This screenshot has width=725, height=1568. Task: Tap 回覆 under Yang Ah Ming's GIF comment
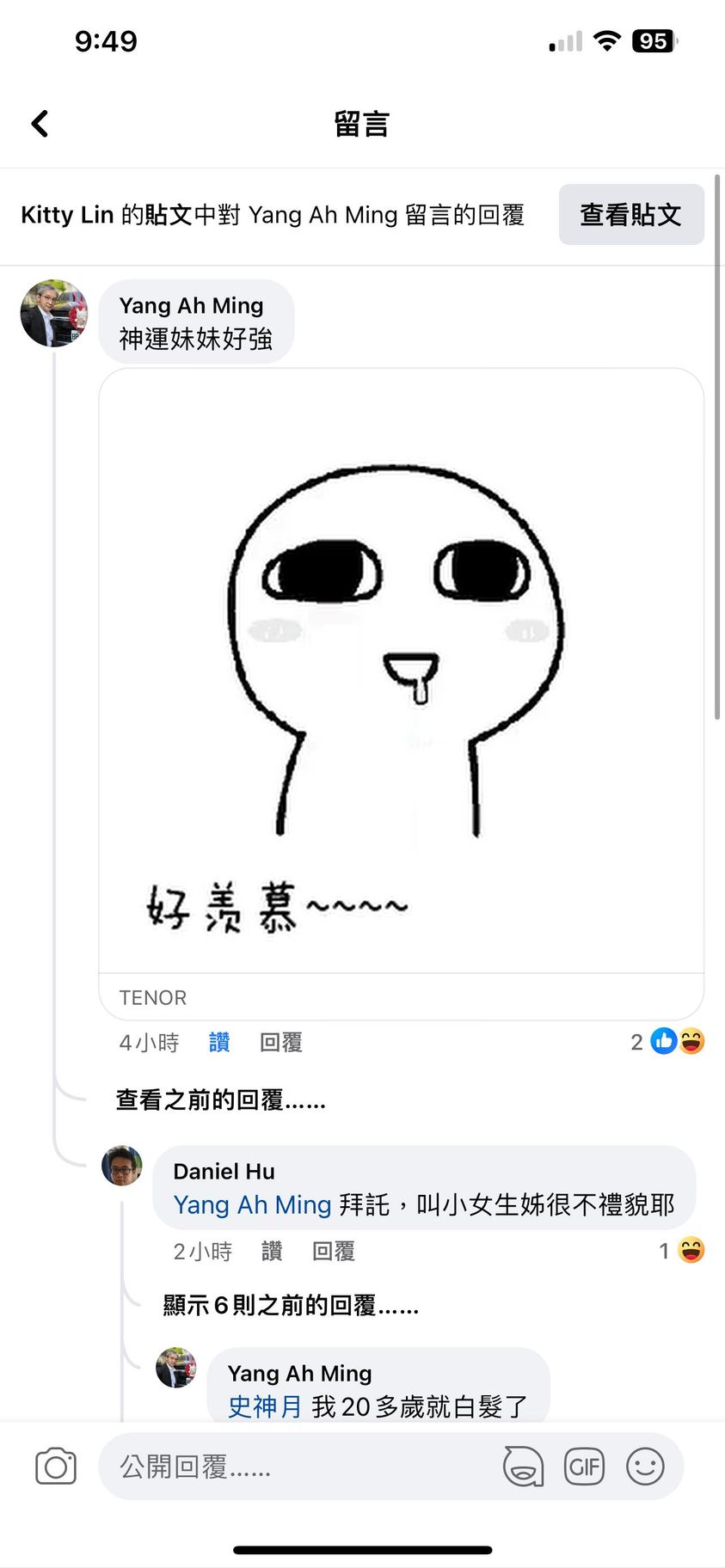[281, 1043]
